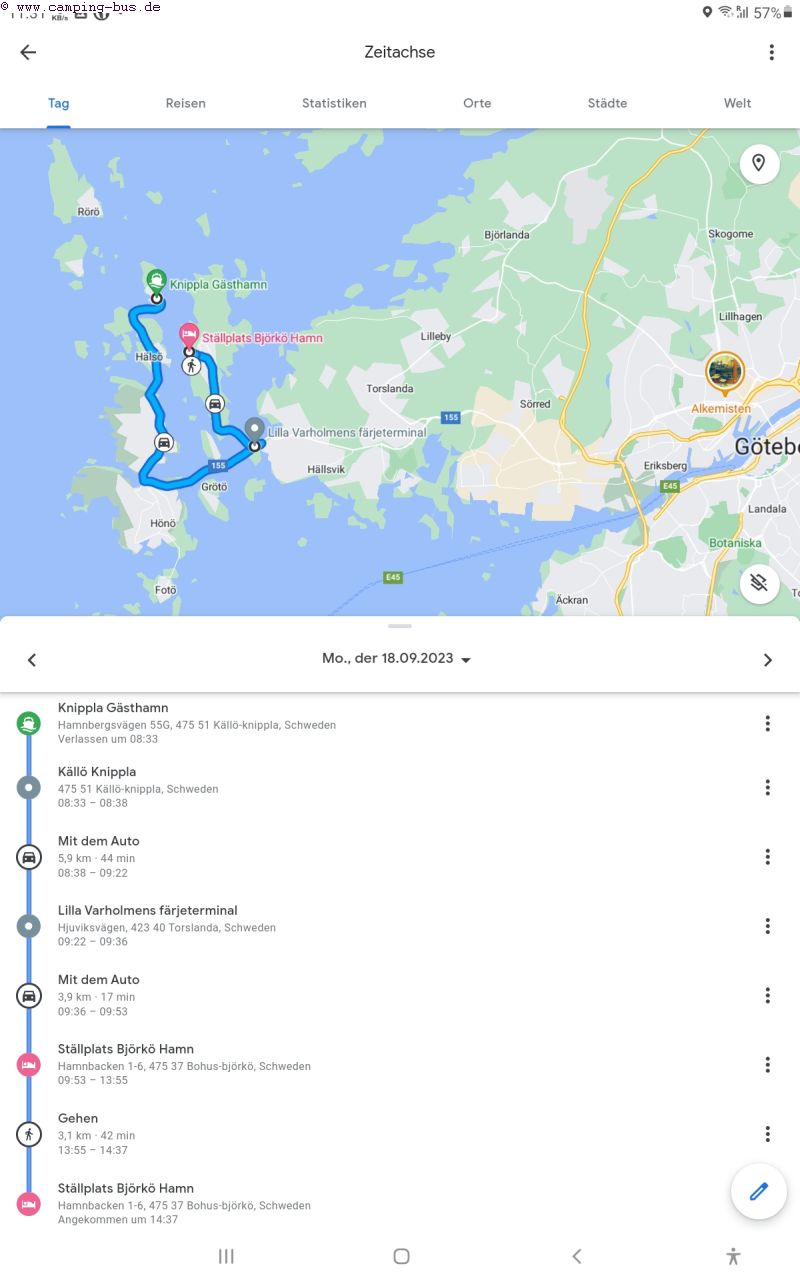Edit the timeline with pencil button
800x1280 pixels.
click(758, 1191)
